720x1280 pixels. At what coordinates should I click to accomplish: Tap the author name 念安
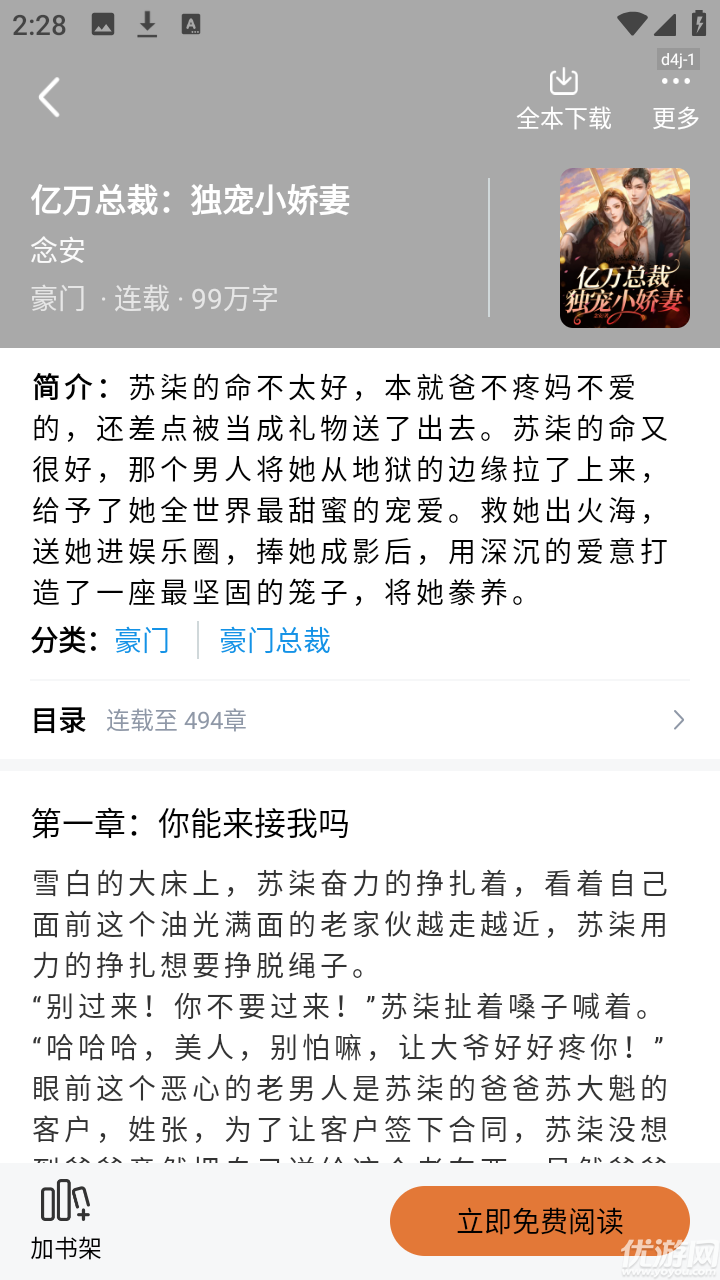point(53,251)
